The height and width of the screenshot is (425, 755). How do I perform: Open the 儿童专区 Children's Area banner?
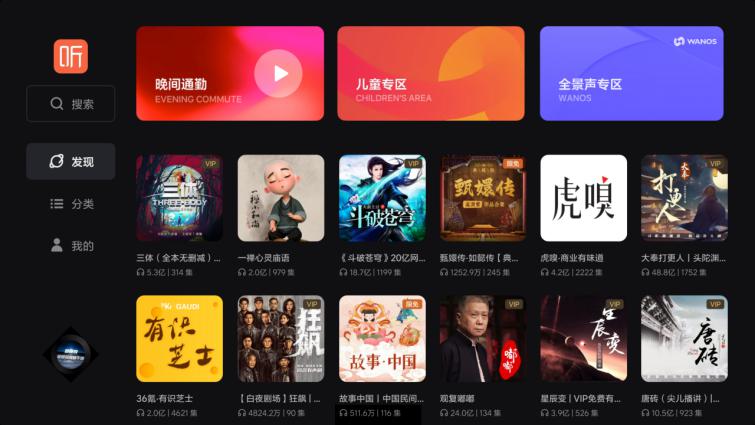tap(430, 73)
